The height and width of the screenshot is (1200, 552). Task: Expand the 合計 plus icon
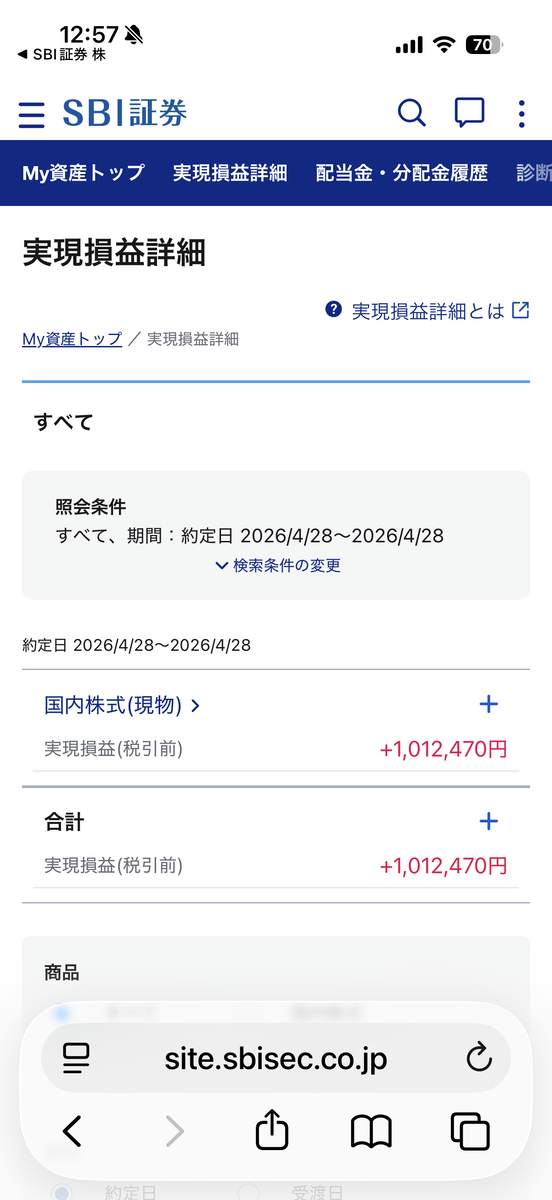pos(488,822)
